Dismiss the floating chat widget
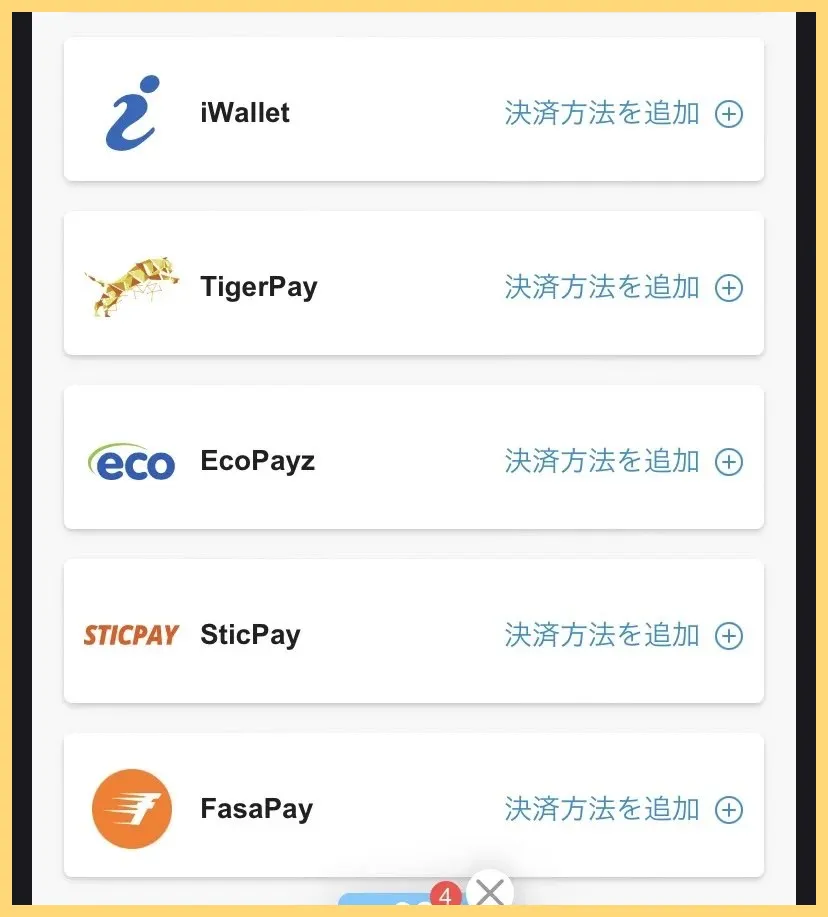This screenshot has width=828, height=917. point(490,892)
